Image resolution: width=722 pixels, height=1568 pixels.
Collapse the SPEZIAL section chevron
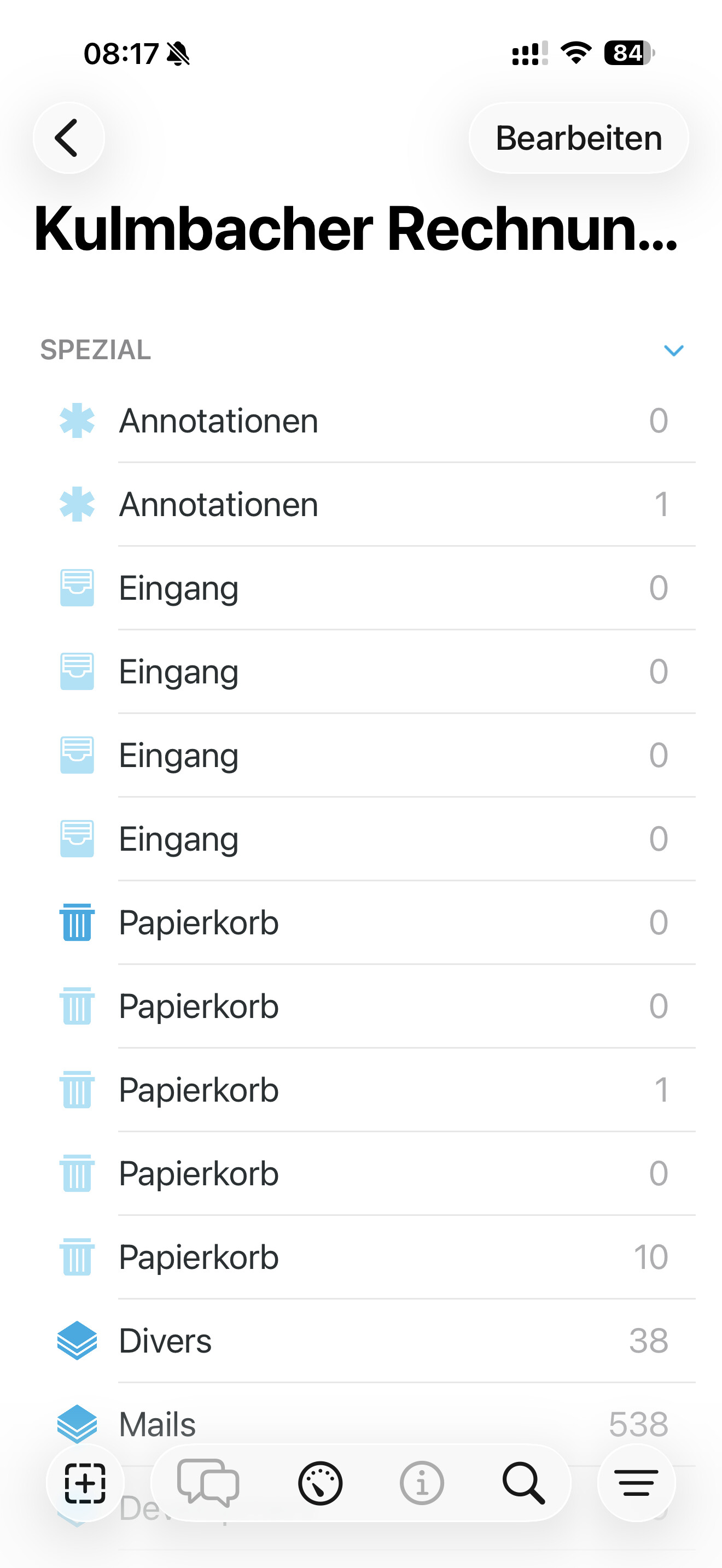673,350
